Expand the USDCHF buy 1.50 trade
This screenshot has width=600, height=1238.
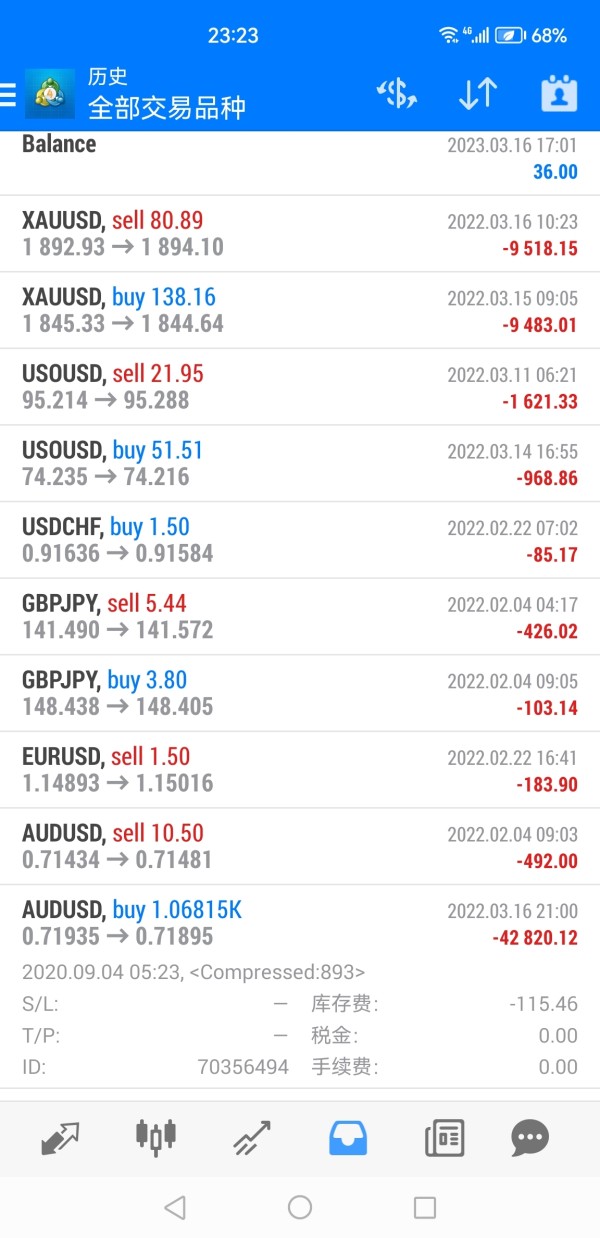[x=300, y=540]
